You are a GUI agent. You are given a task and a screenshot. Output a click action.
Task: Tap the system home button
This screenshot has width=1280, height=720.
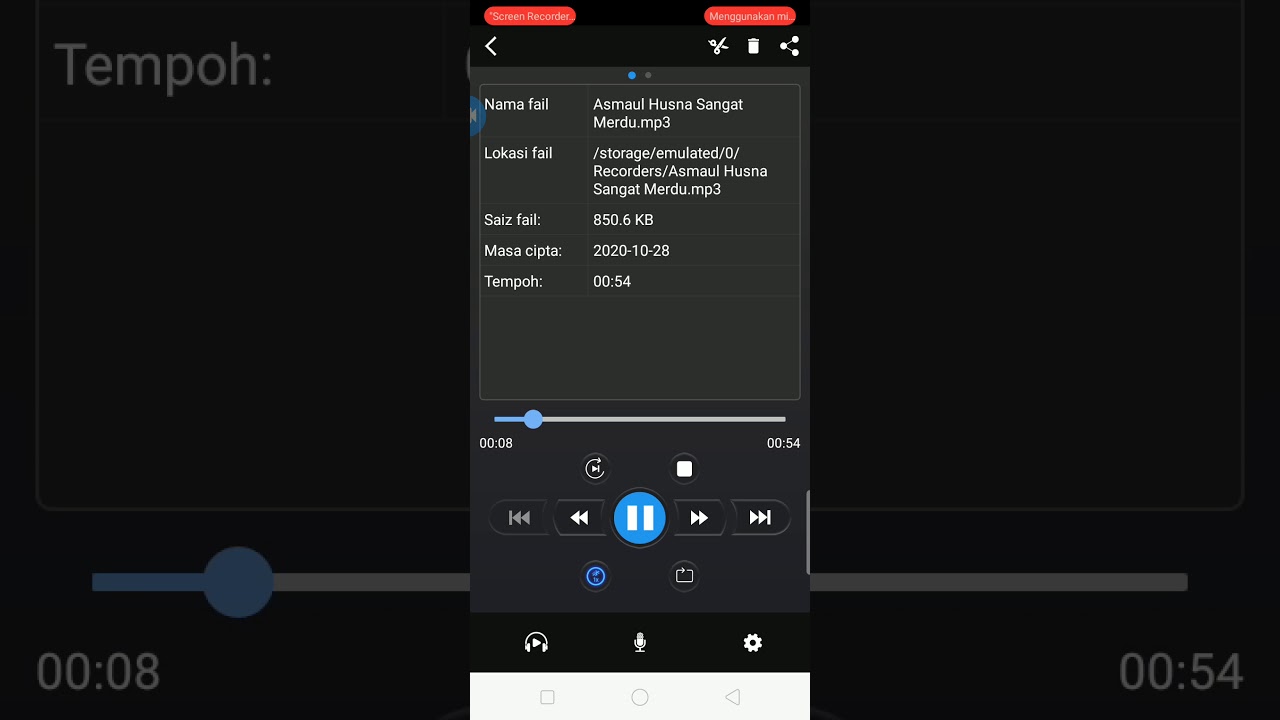(x=640, y=697)
